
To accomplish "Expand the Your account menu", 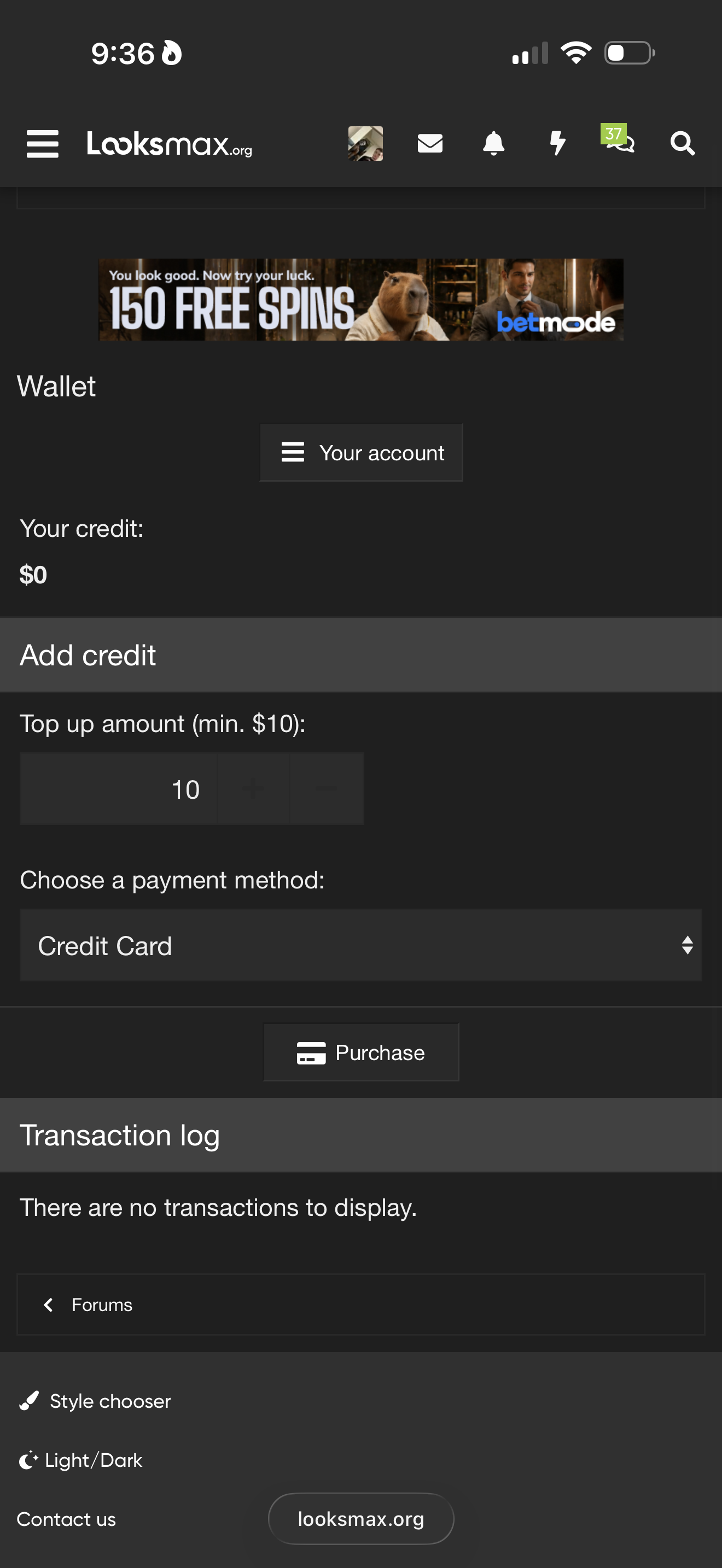I will point(362,453).
